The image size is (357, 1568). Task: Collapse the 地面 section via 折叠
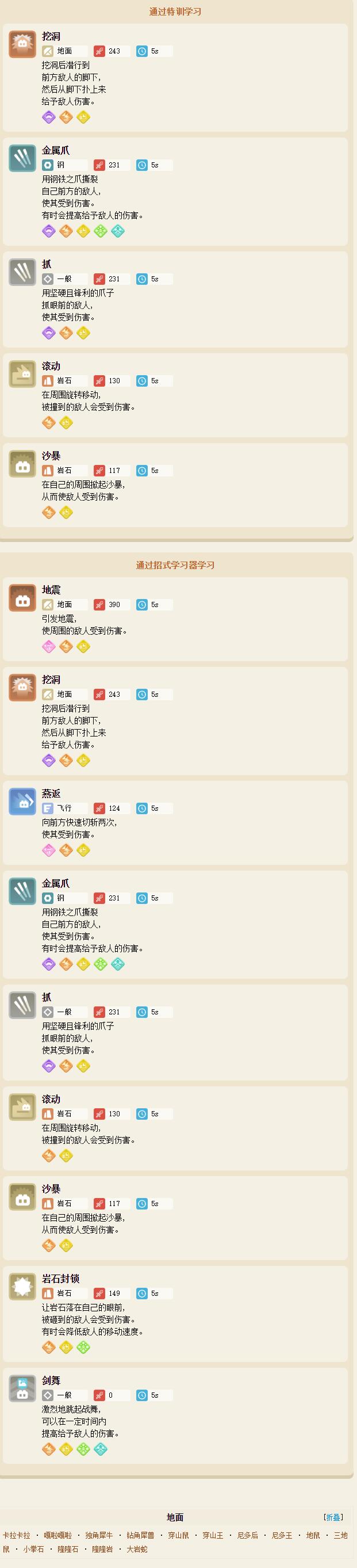(x=333, y=1517)
